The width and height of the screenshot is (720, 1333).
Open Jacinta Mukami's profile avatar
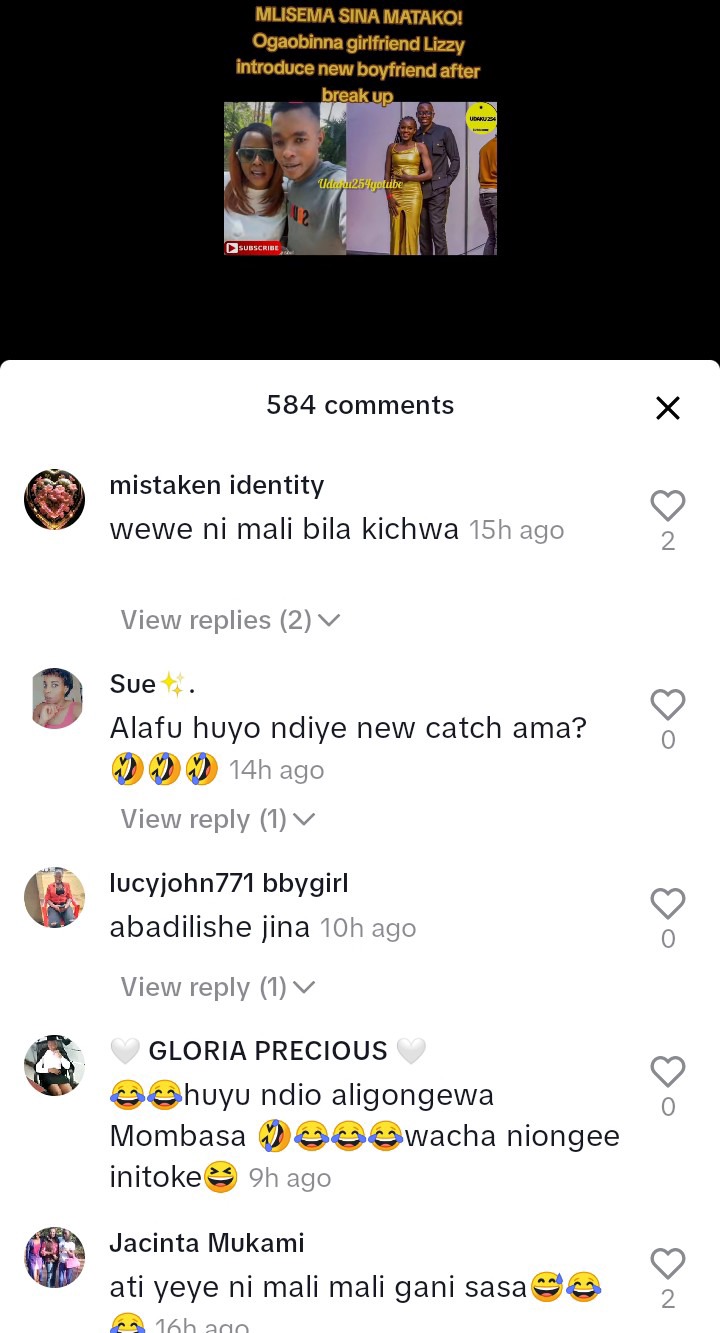coord(54,1257)
